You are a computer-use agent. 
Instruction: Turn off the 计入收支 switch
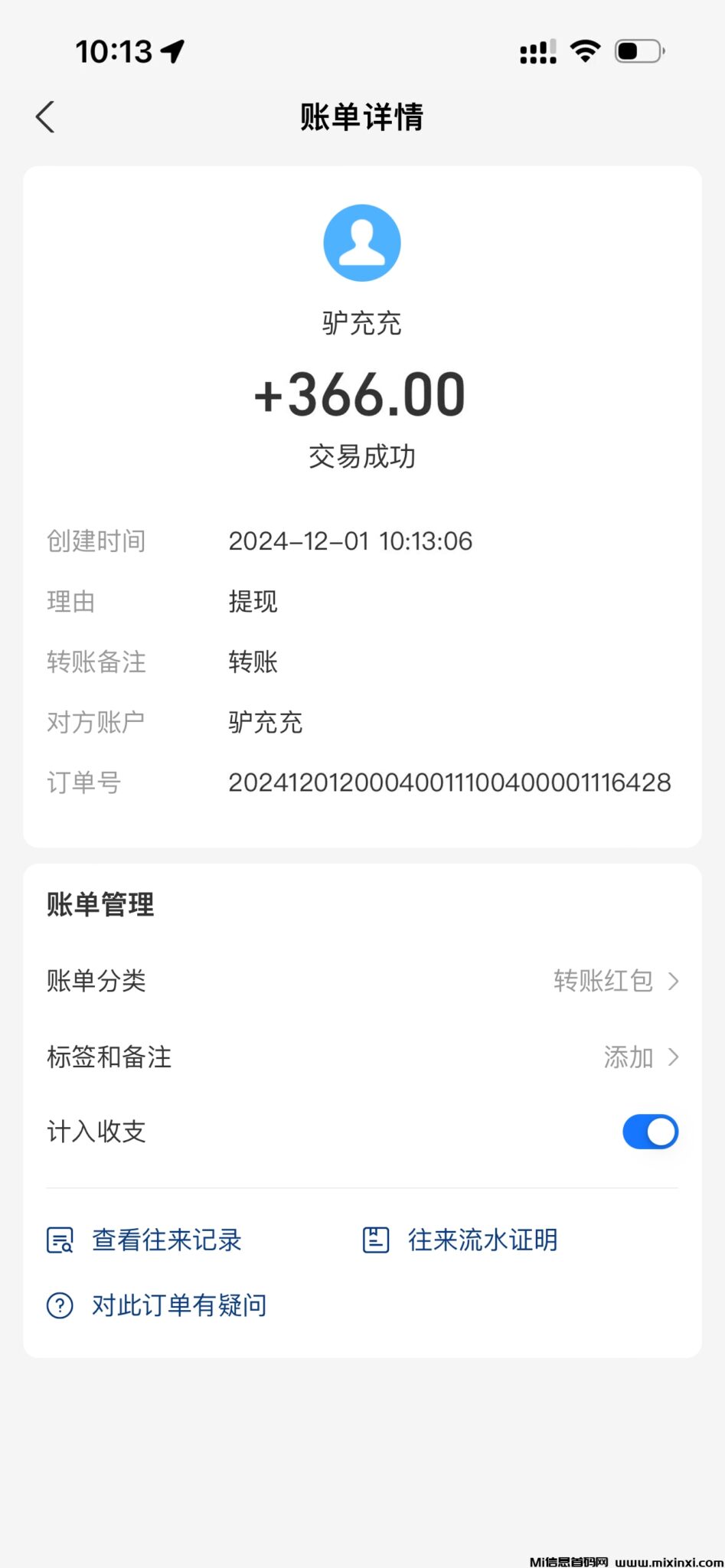(x=650, y=1132)
